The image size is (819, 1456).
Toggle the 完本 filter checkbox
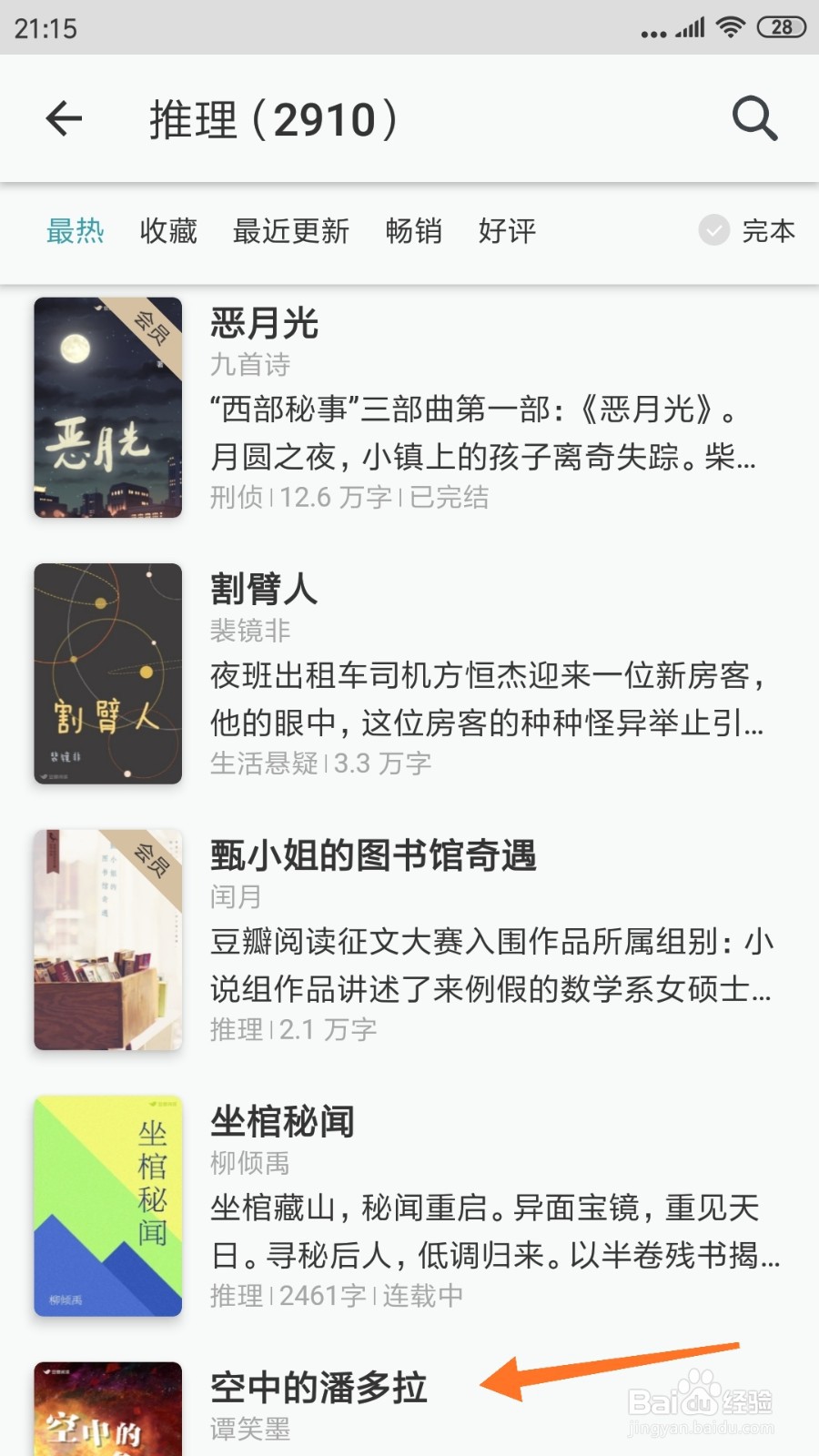pos(714,230)
